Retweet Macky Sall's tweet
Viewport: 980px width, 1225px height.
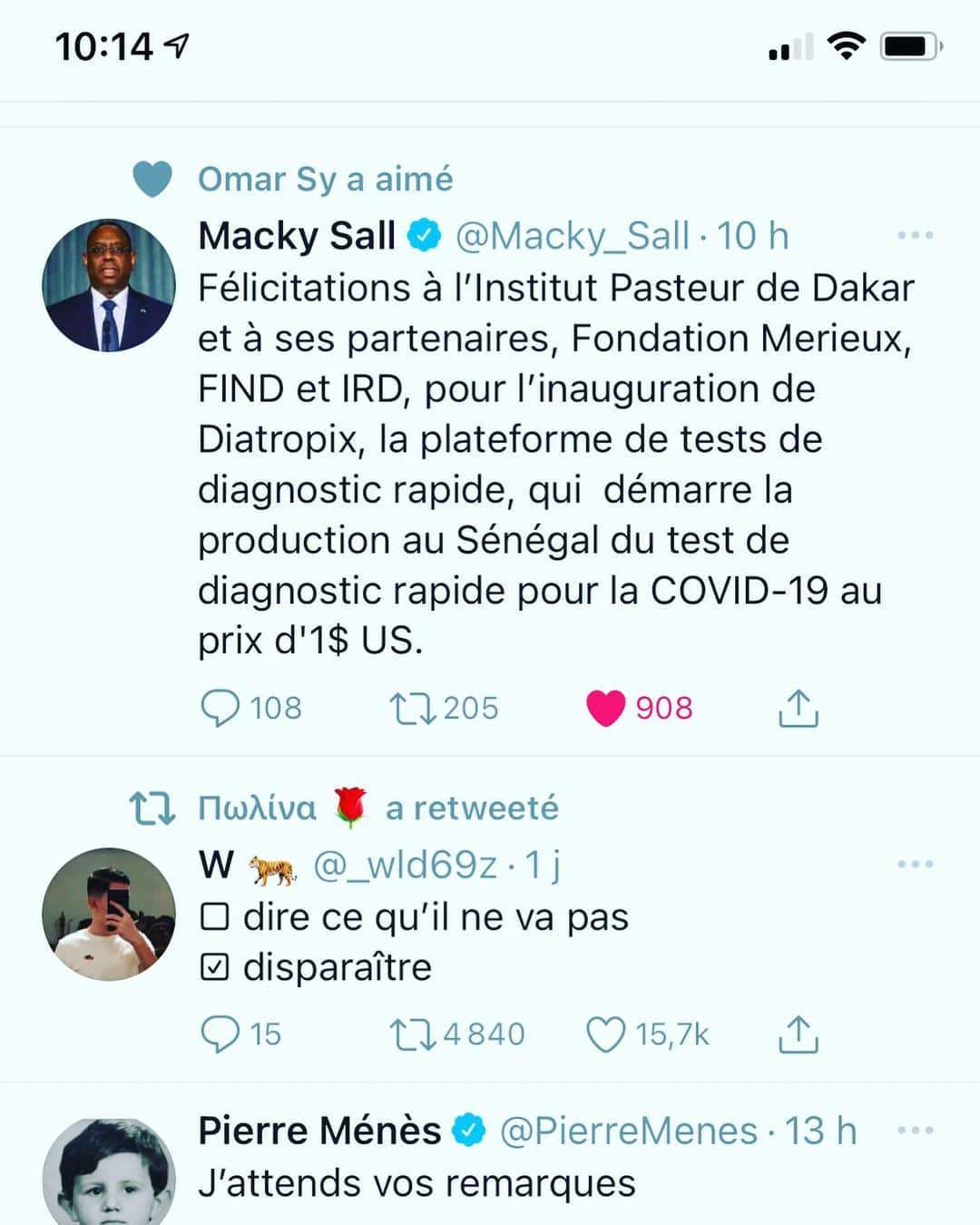413,708
